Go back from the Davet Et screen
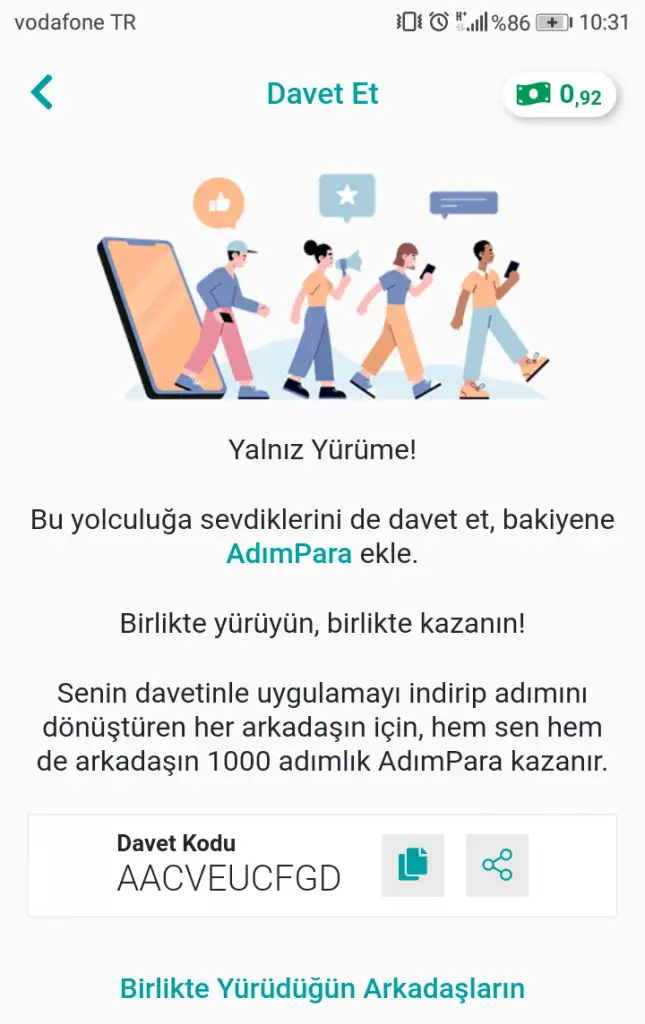The image size is (645, 1024). click(42, 93)
